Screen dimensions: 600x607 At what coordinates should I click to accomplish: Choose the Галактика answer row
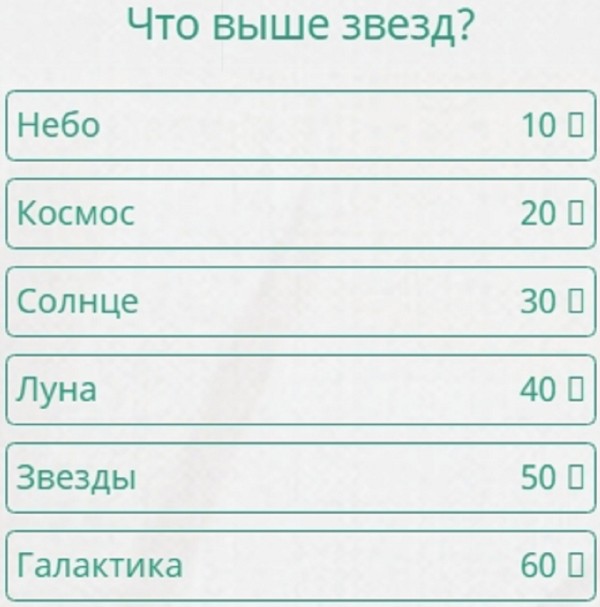coord(300,565)
